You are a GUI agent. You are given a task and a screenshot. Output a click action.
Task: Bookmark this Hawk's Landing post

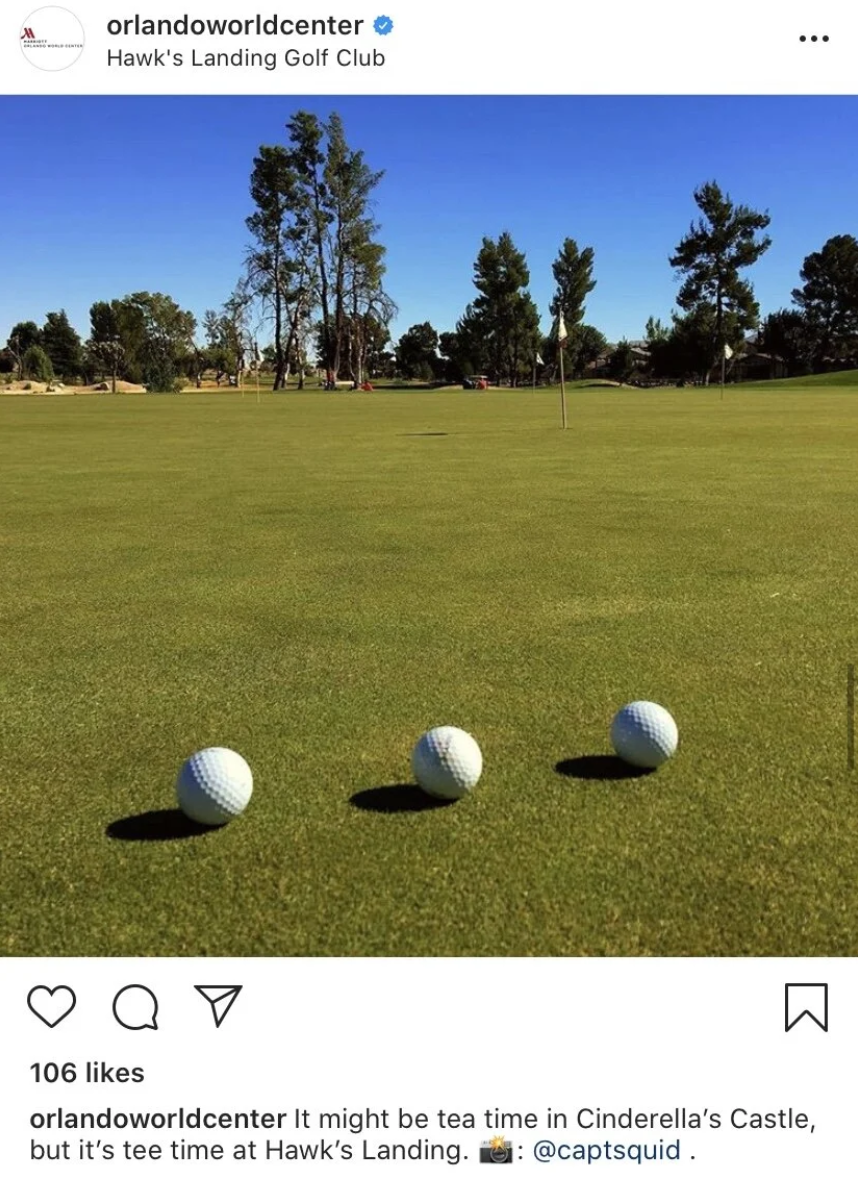click(x=806, y=1007)
